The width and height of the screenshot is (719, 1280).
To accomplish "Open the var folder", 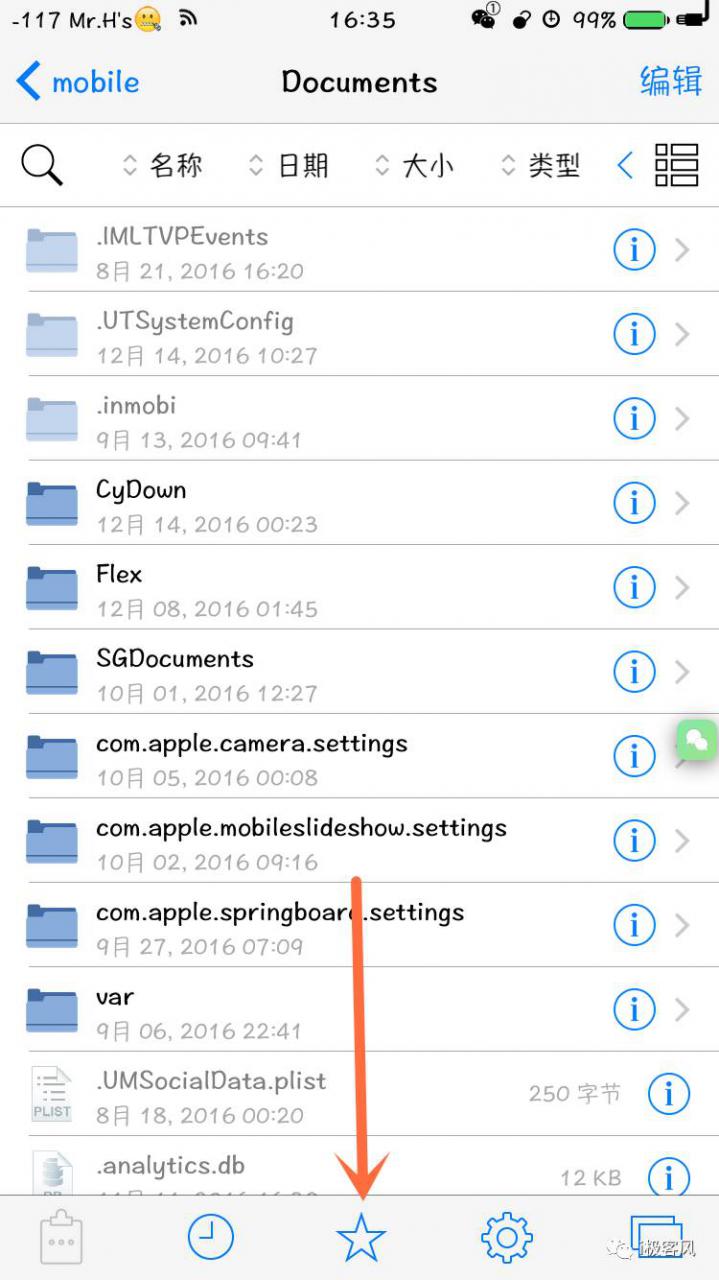I will pyautogui.click(x=359, y=1009).
